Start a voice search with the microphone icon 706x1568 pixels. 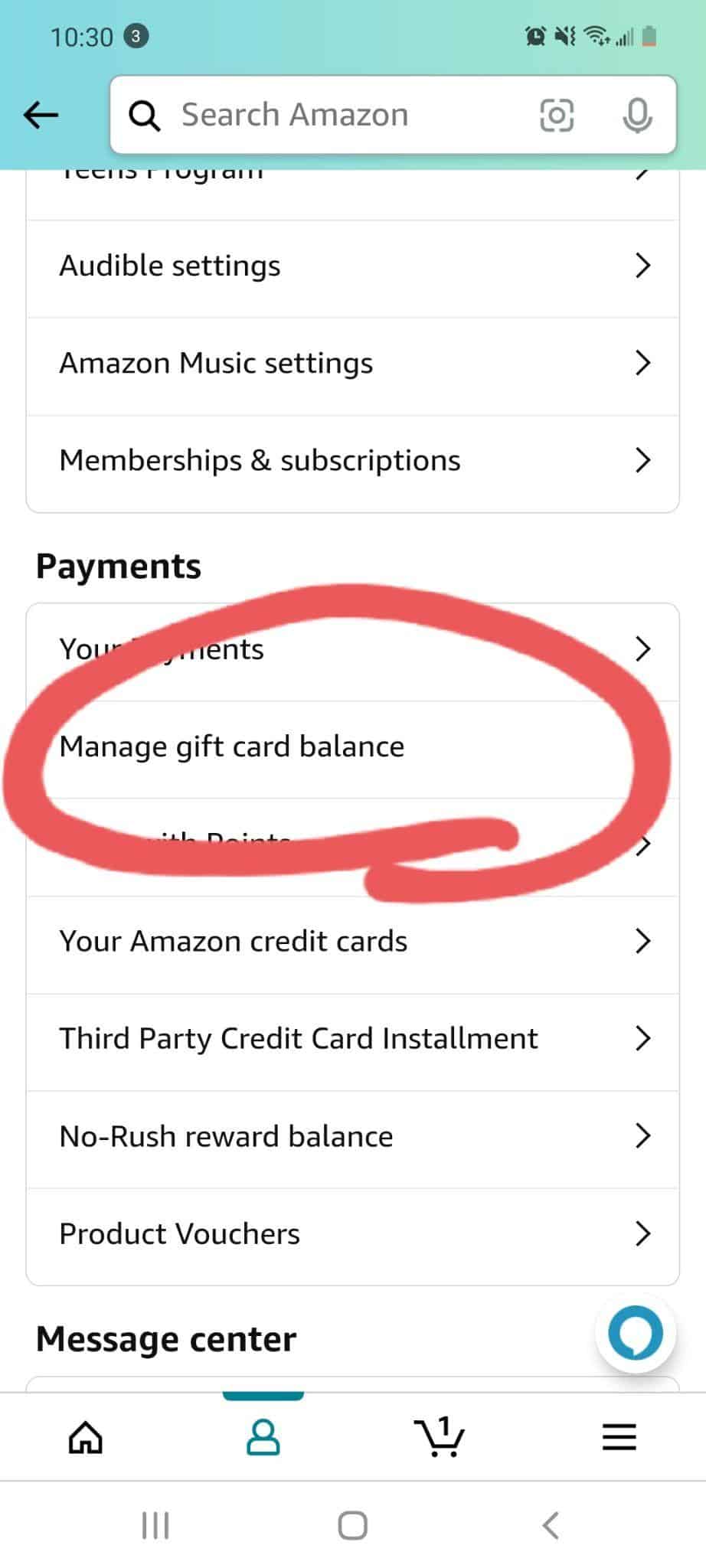point(638,115)
